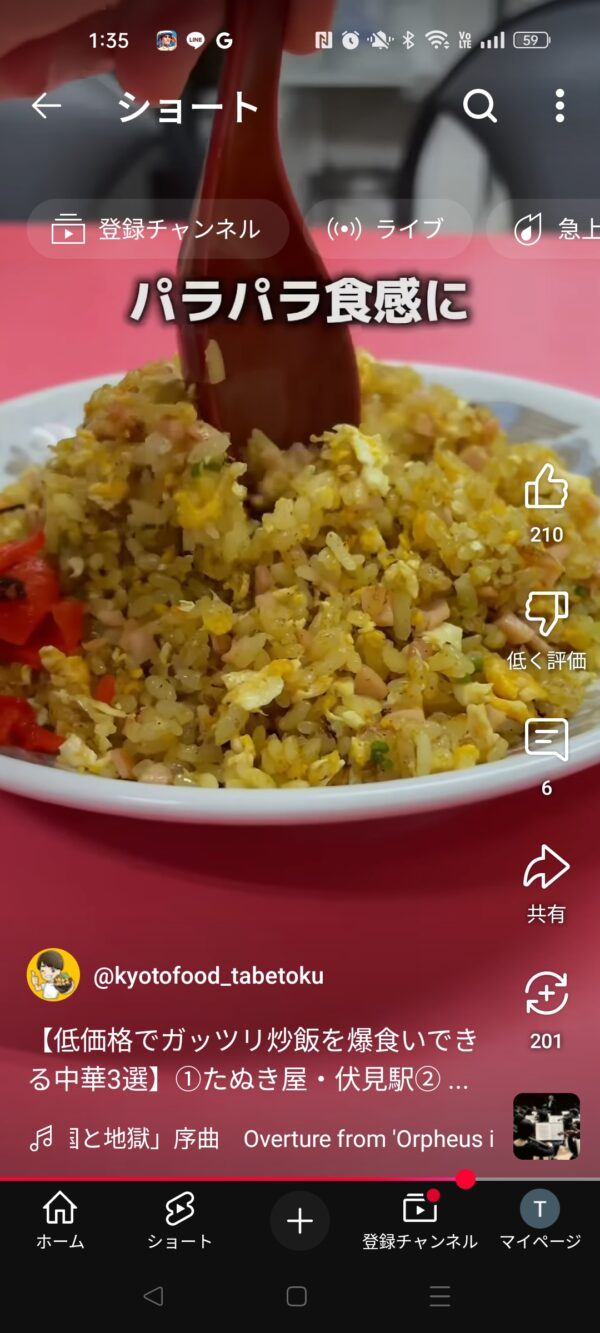This screenshot has height=1333, width=600.
Task: Tap the plus create button
Action: point(300,1220)
